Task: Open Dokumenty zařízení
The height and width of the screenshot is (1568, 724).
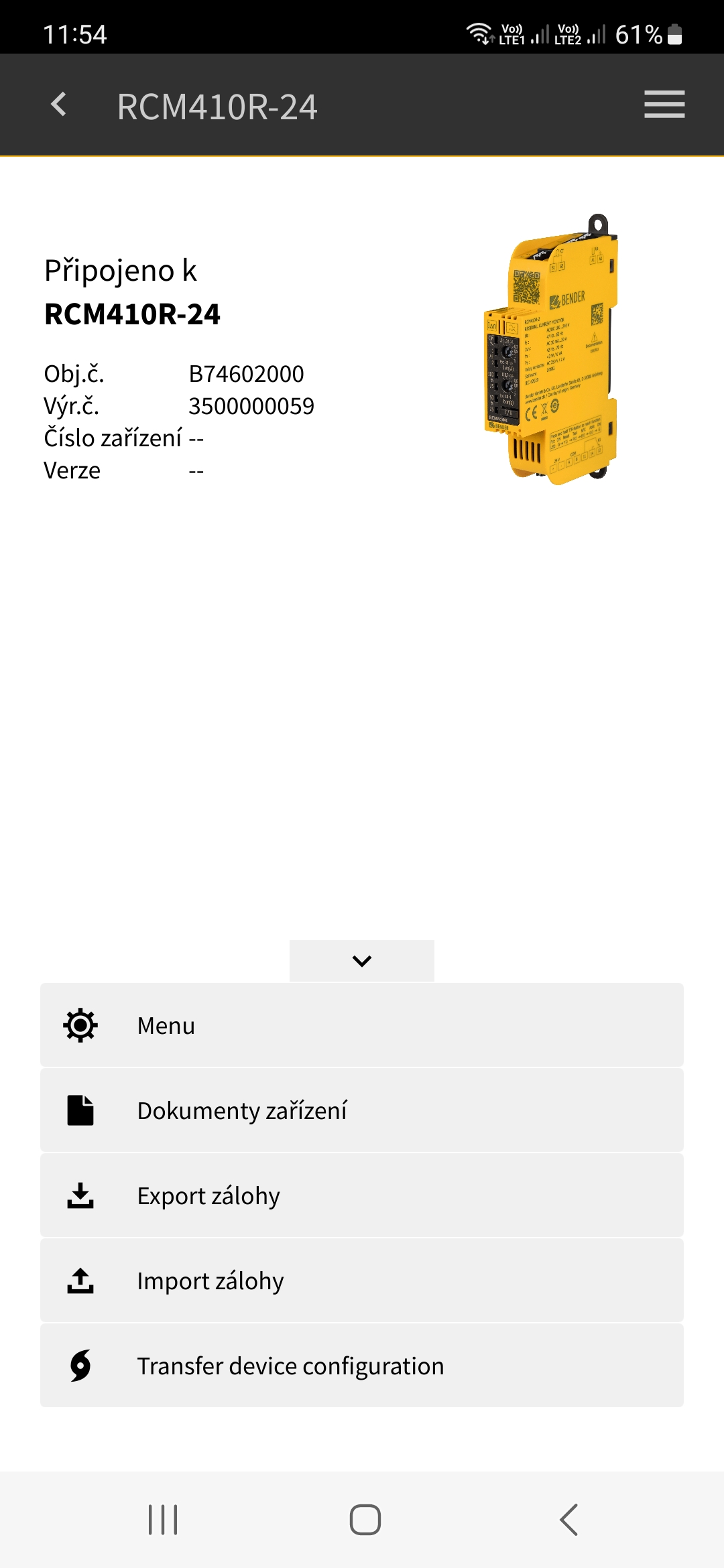Action: [361, 1110]
